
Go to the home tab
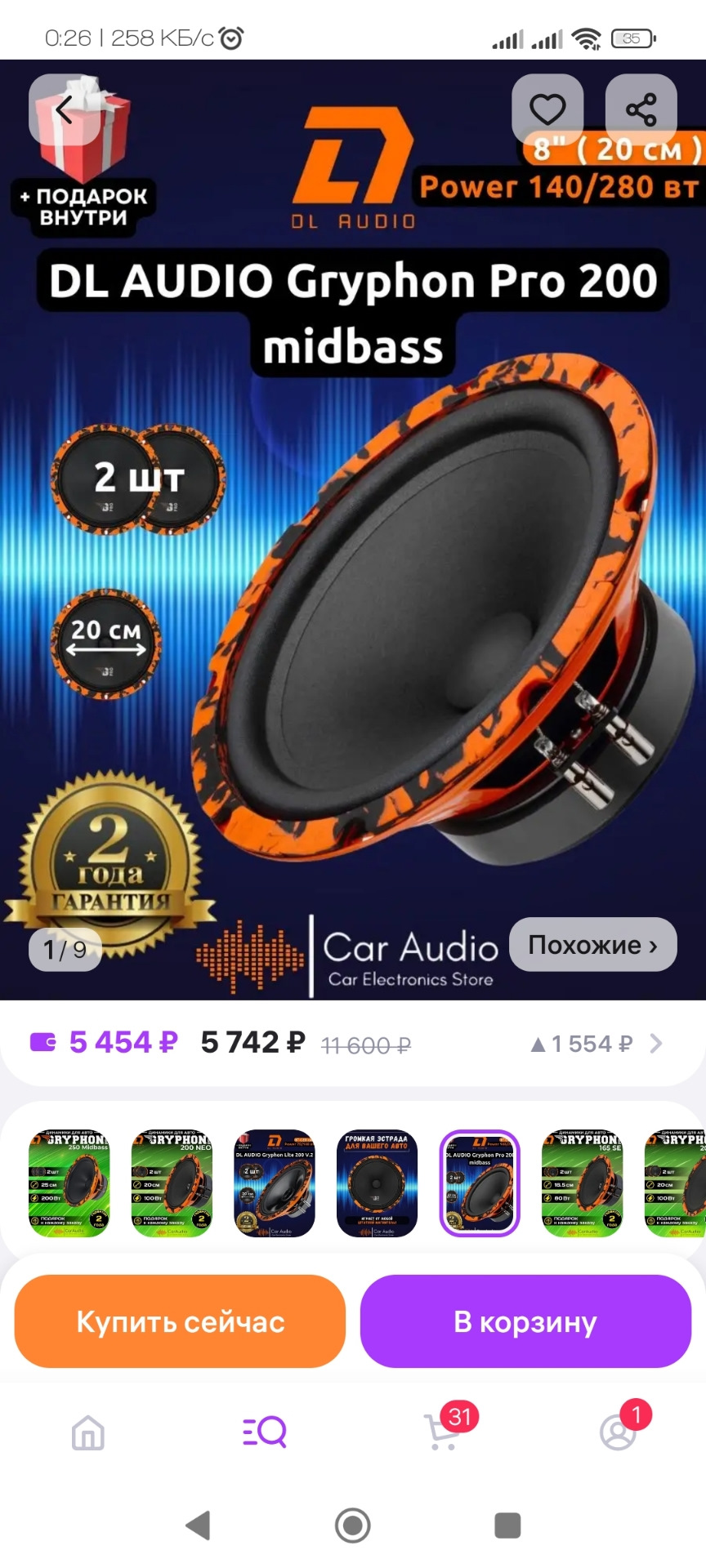pyautogui.click(x=88, y=1432)
